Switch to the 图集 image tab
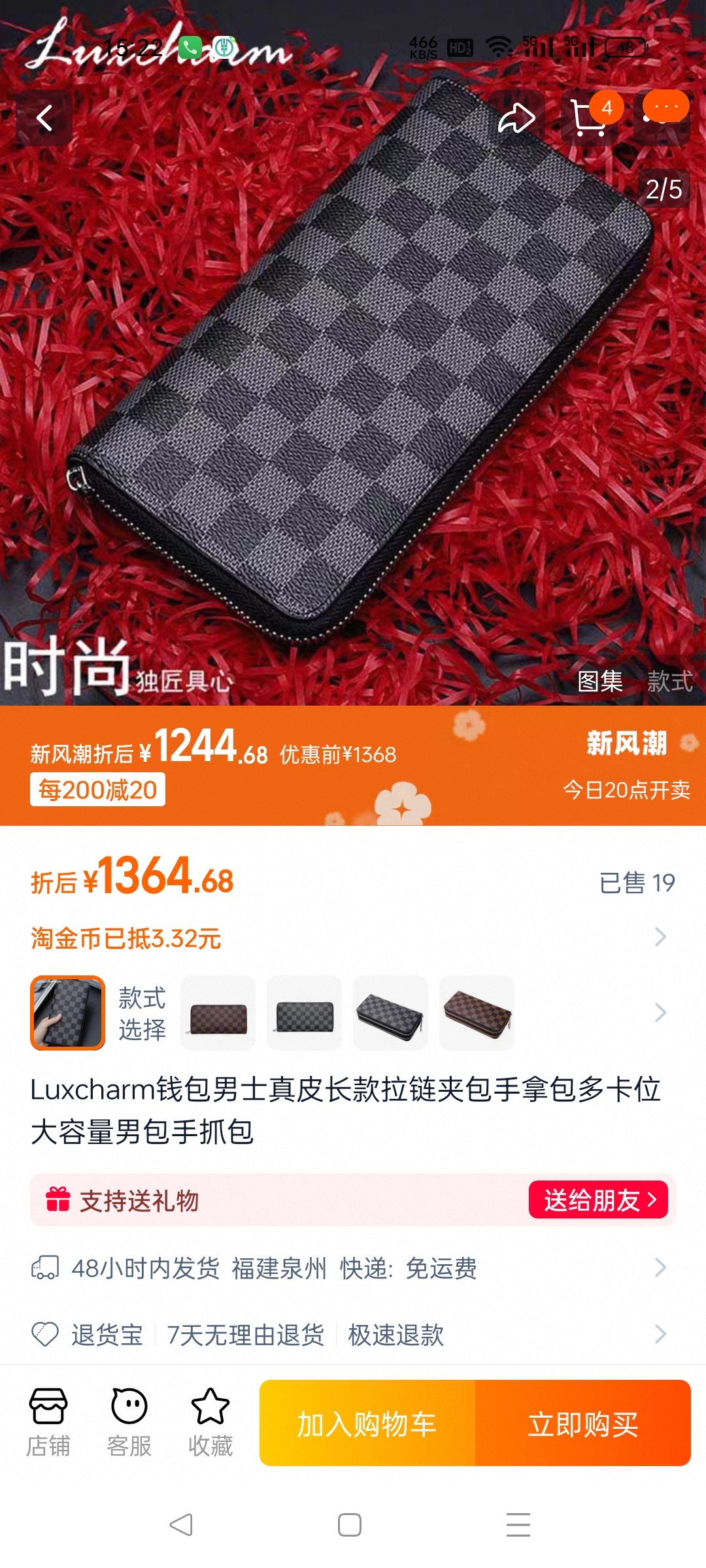 tap(600, 681)
